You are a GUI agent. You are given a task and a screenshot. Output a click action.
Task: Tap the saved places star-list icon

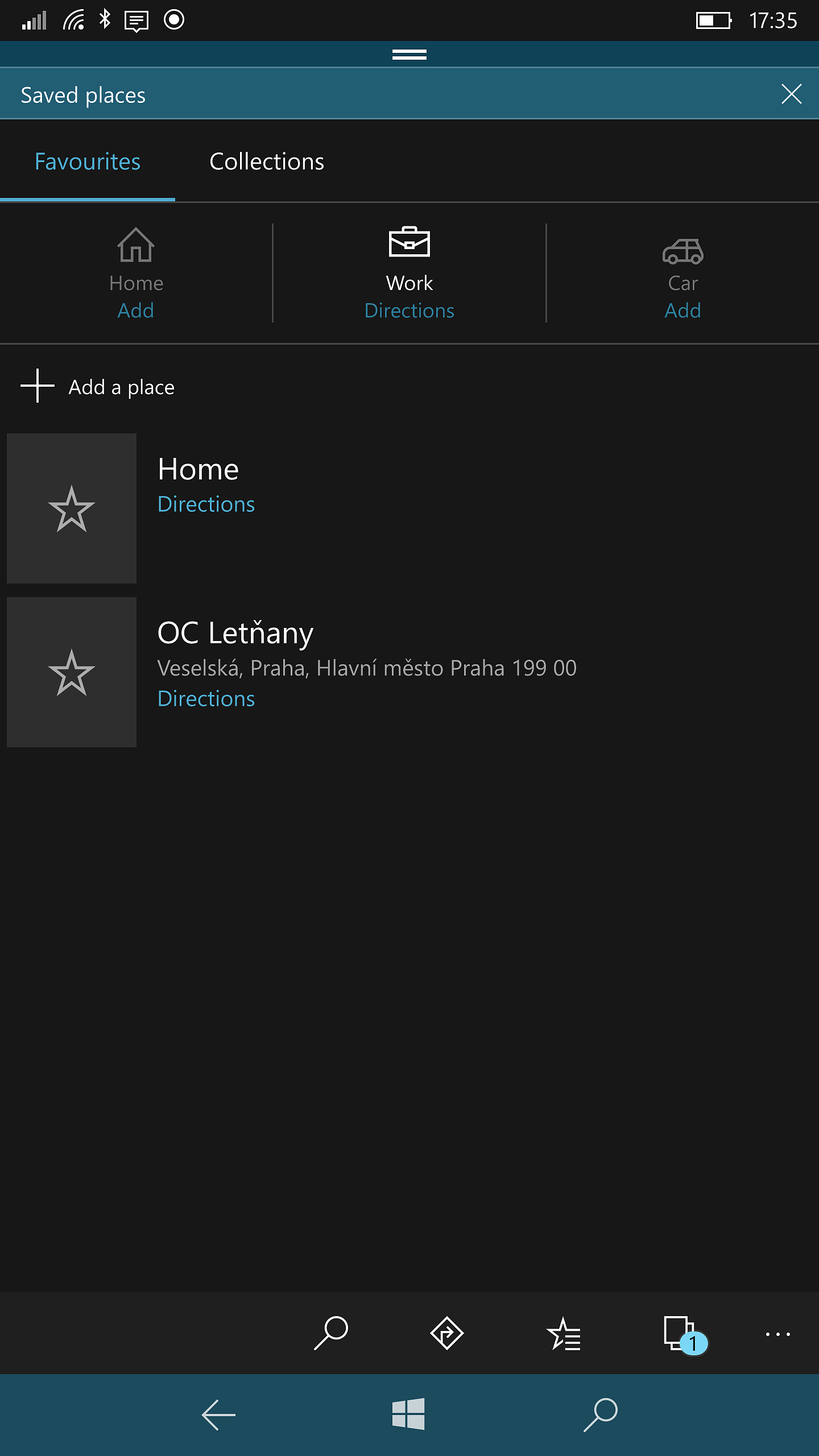pos(563,1333)
